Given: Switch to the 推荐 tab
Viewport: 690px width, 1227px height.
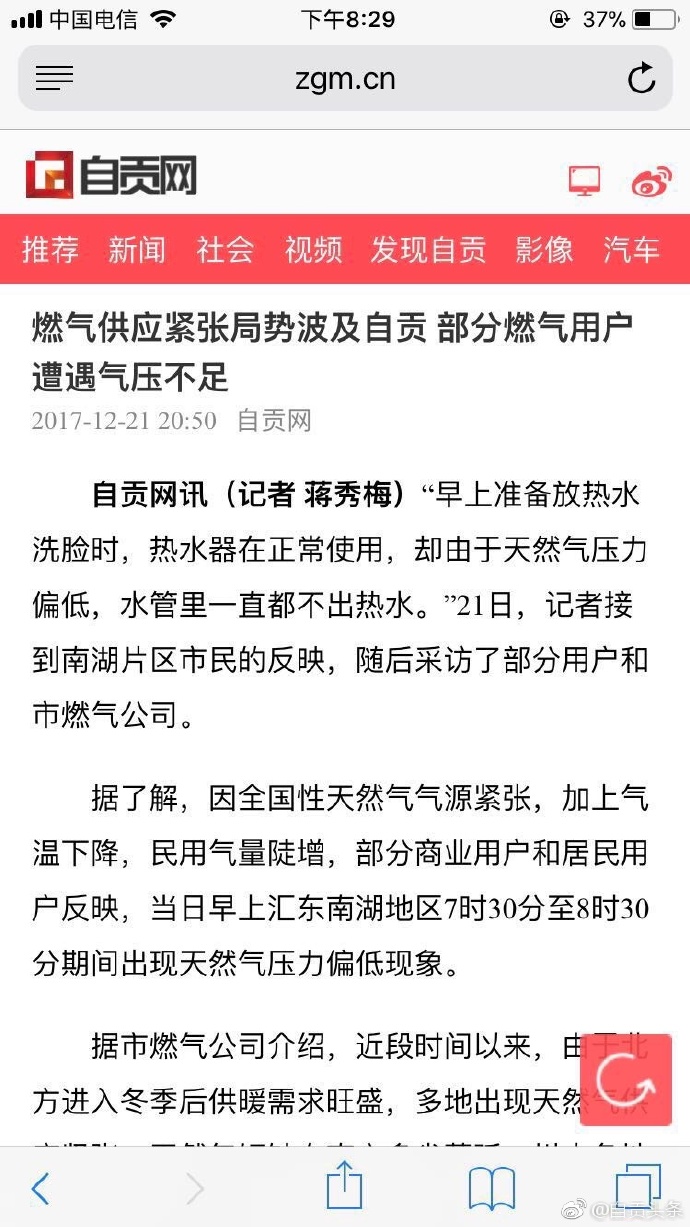Looking at the screenshot, I should click(x=50, y=249).
